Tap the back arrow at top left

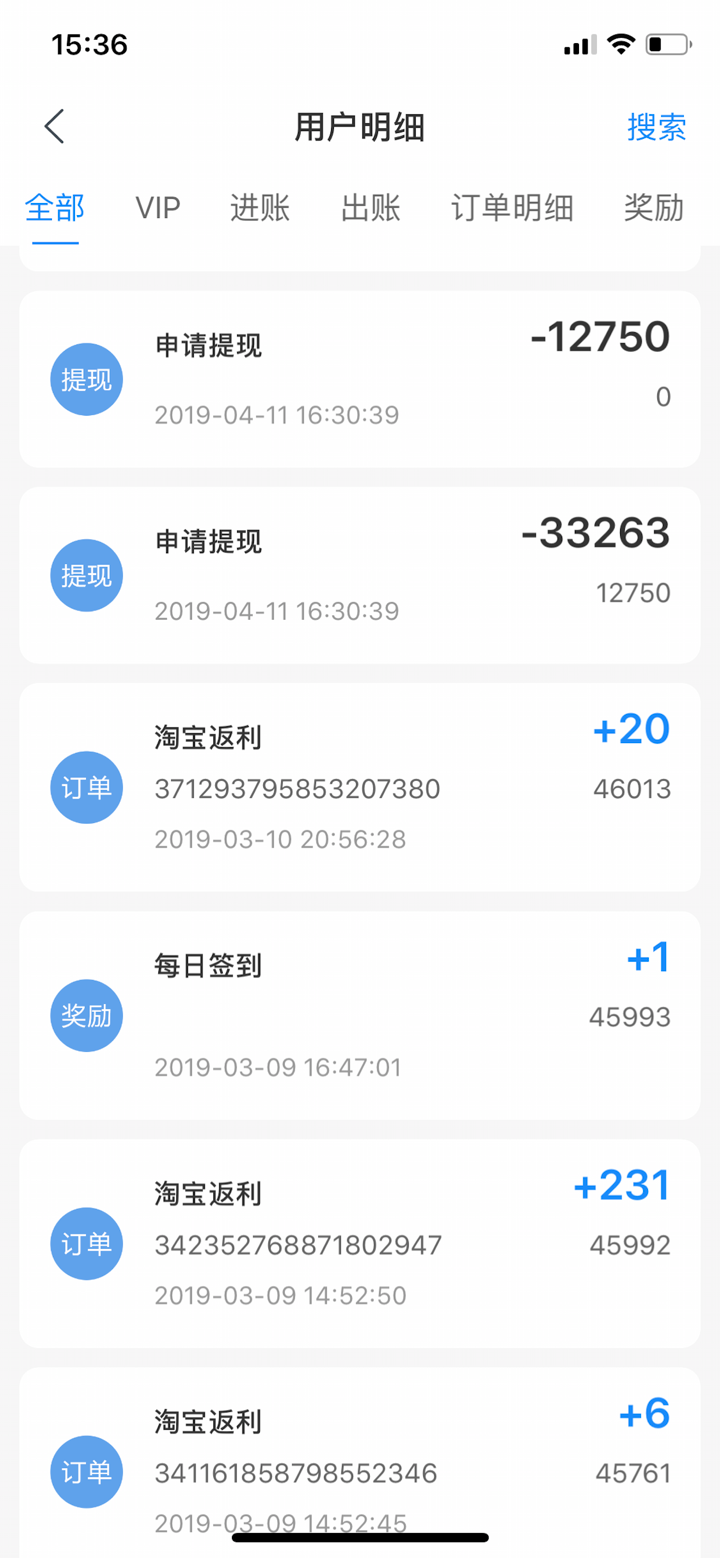52,127
